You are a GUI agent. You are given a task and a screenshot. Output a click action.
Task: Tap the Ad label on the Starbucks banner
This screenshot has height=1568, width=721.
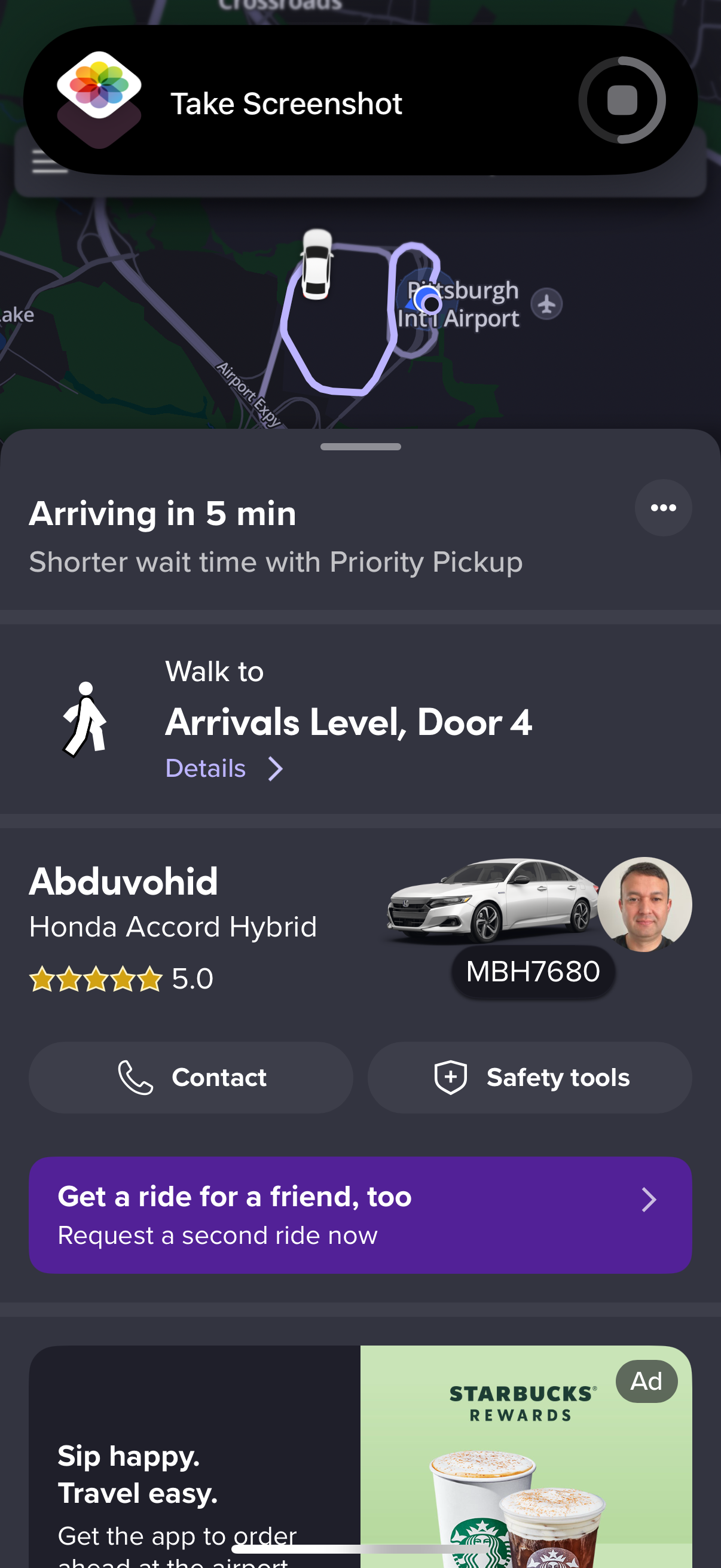646,1381
